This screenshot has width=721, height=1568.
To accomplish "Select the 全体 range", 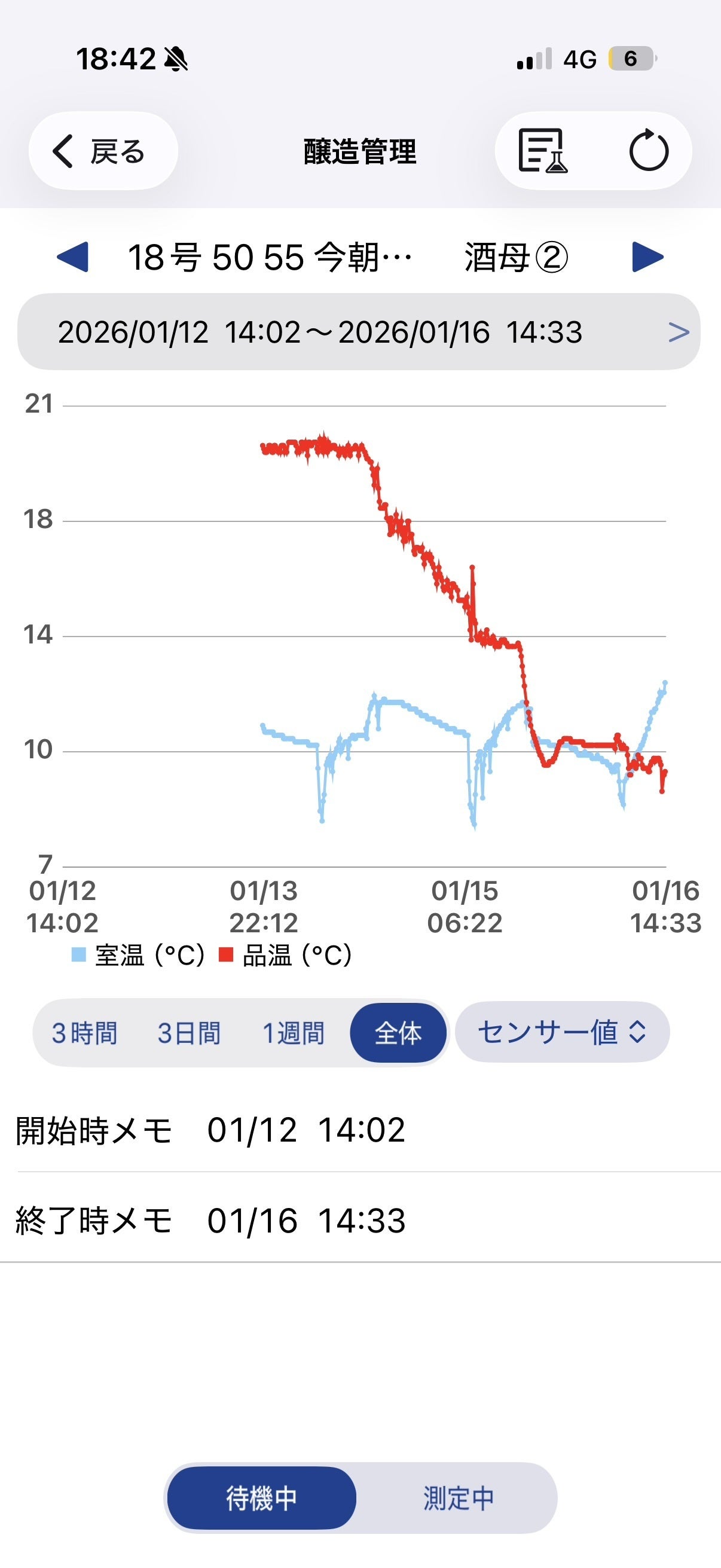I will click(399, 1033).
